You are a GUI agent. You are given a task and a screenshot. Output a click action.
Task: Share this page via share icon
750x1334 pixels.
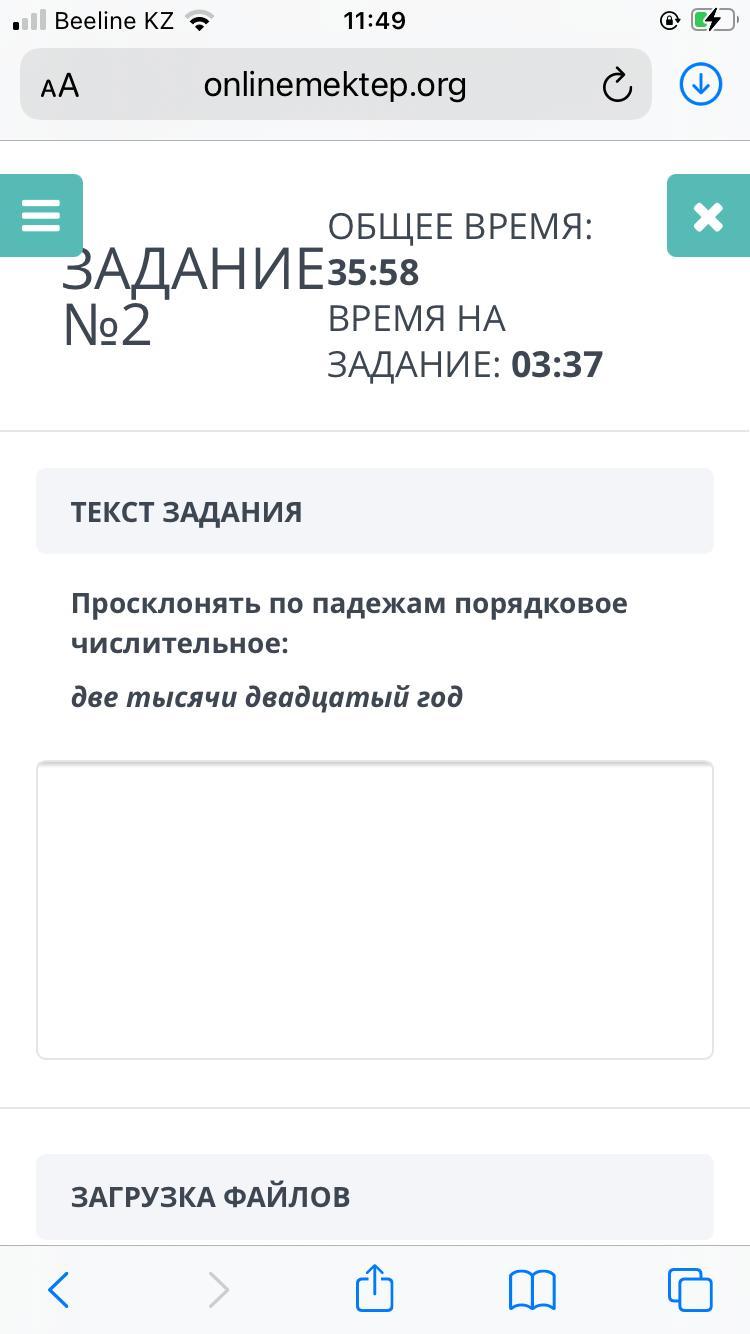click(375, 1288)
